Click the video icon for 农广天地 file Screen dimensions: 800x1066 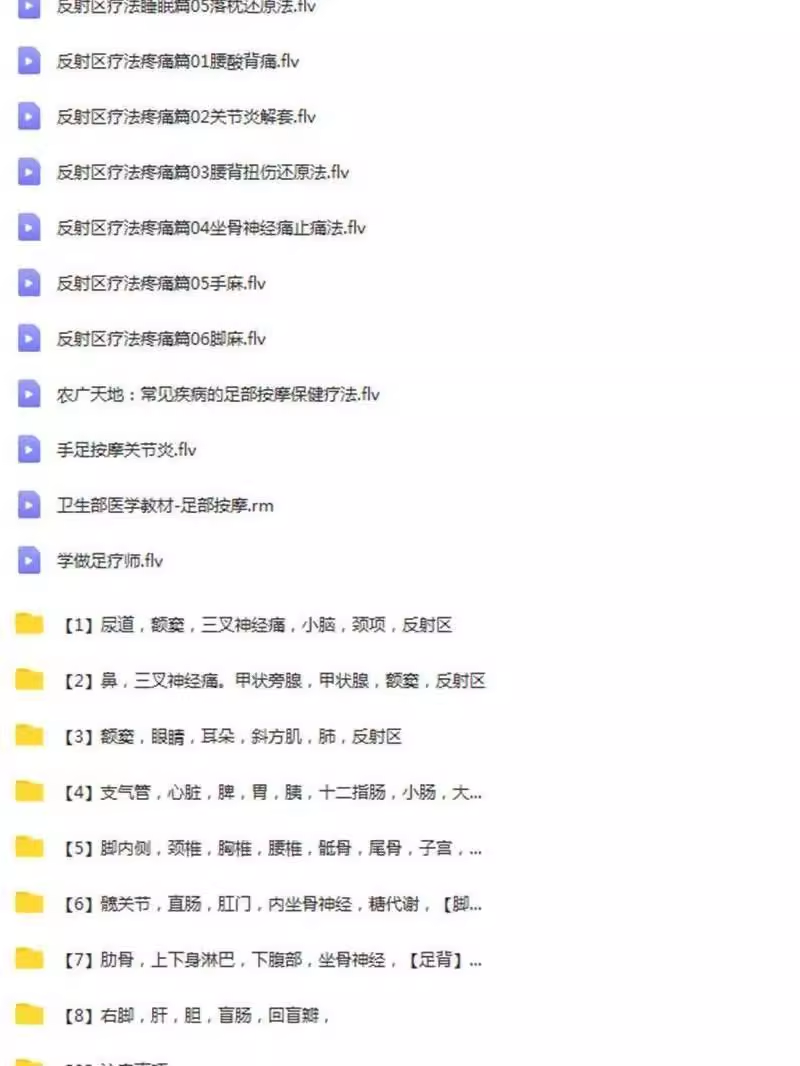(x=27, y=394)
